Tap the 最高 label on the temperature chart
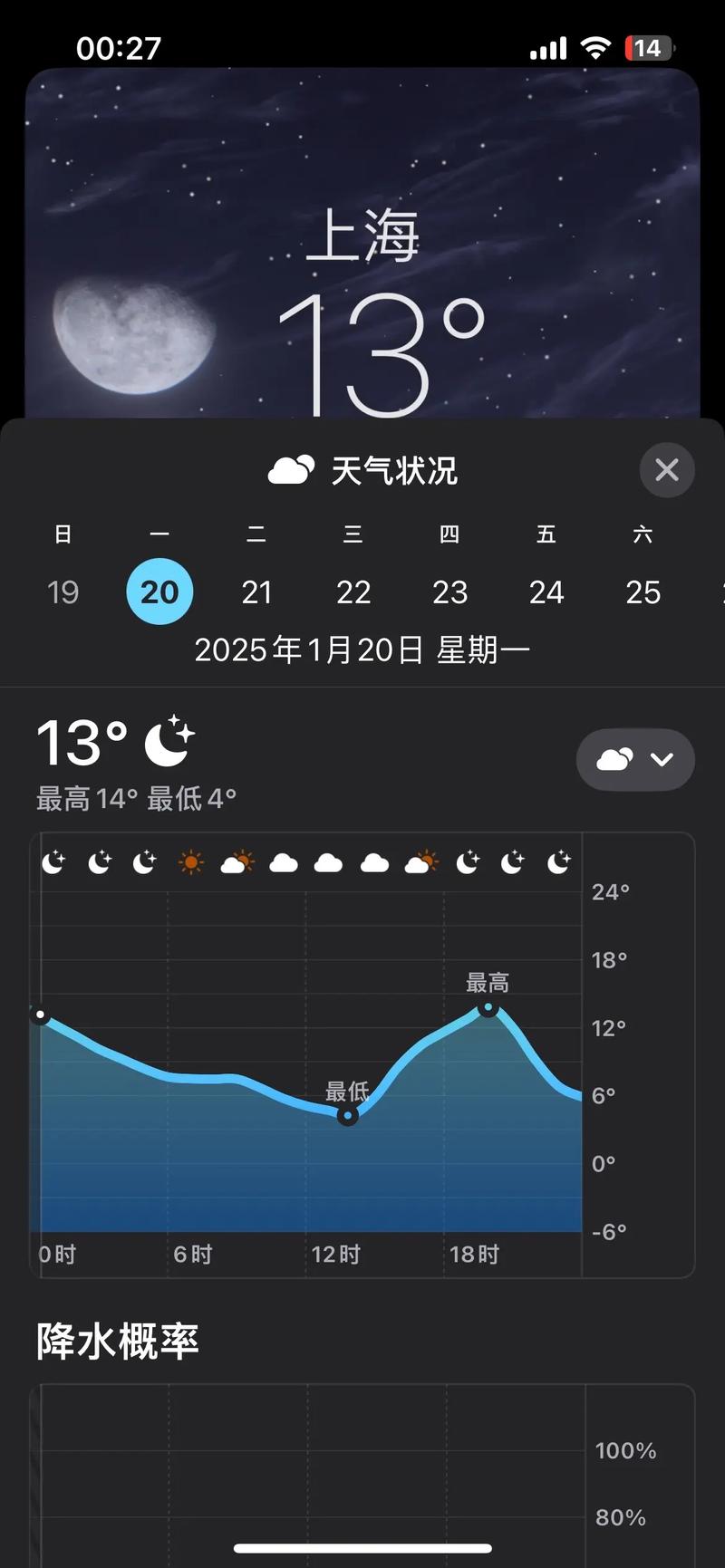 [487, 980]
